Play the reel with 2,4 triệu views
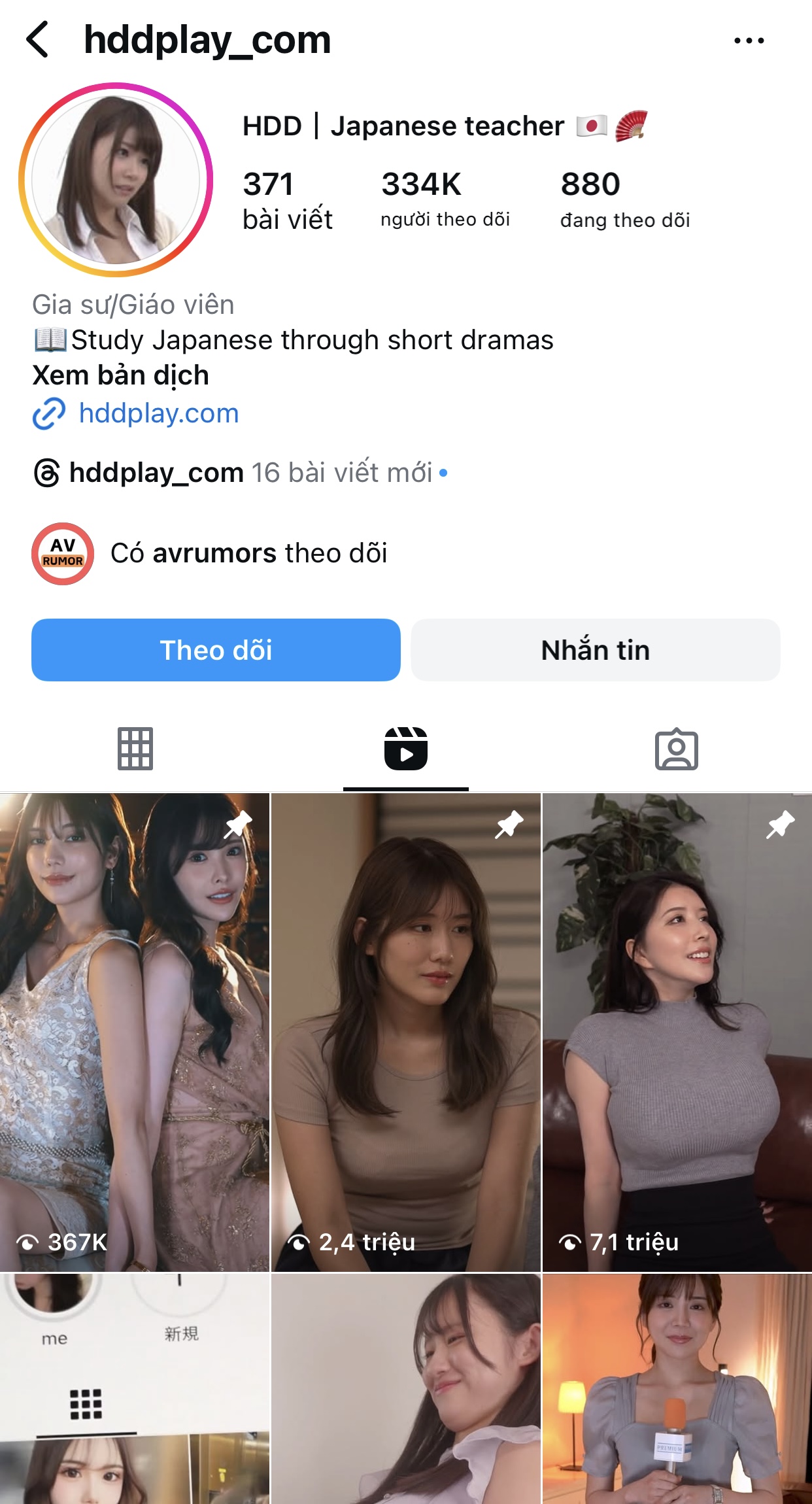The height and width of the screenshot is (1504, 812). coord(405,1032)
